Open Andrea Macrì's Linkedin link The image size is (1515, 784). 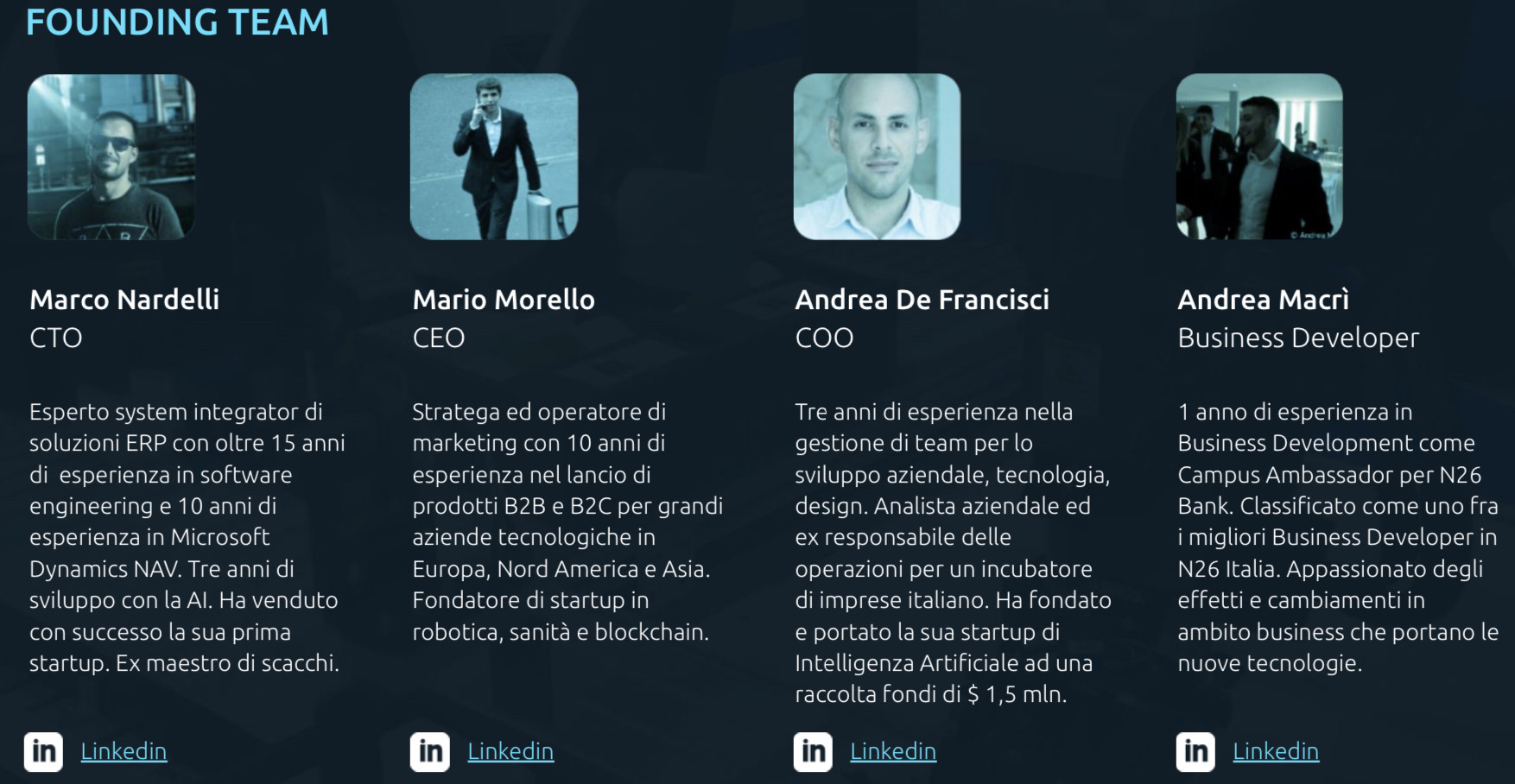point(1276,751)
